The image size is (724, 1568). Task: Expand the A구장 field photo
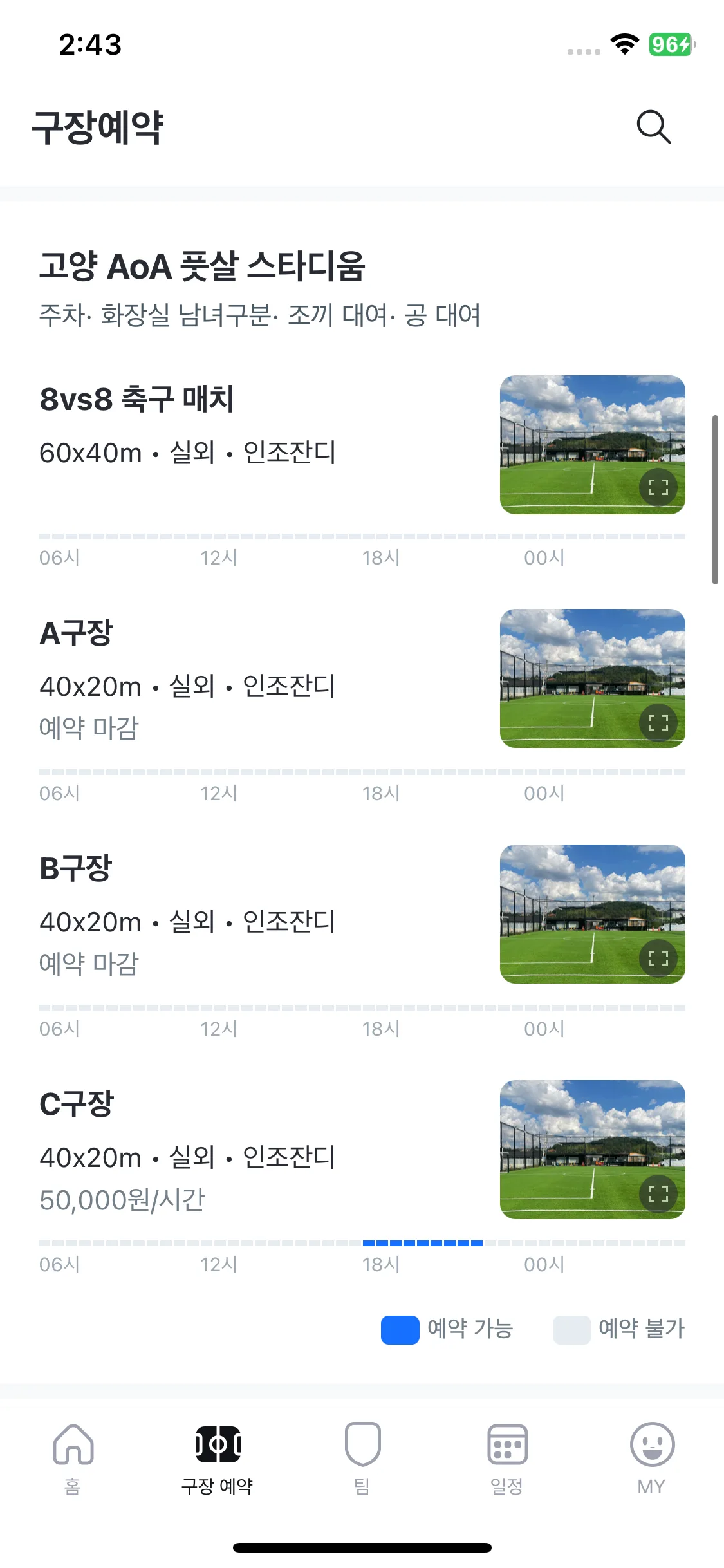click(x=658, y=722)
